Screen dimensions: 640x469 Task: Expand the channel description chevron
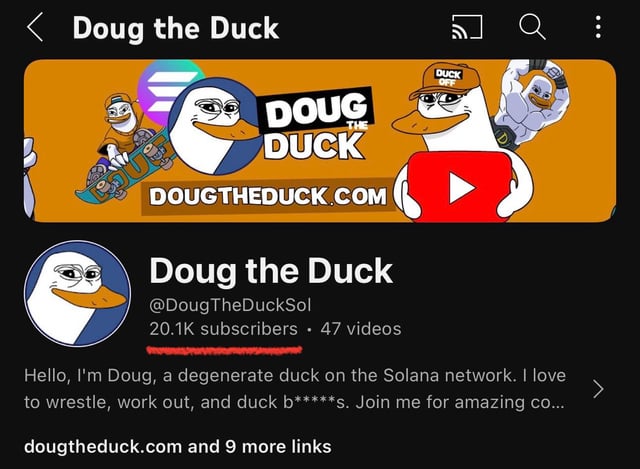point(599,389)
